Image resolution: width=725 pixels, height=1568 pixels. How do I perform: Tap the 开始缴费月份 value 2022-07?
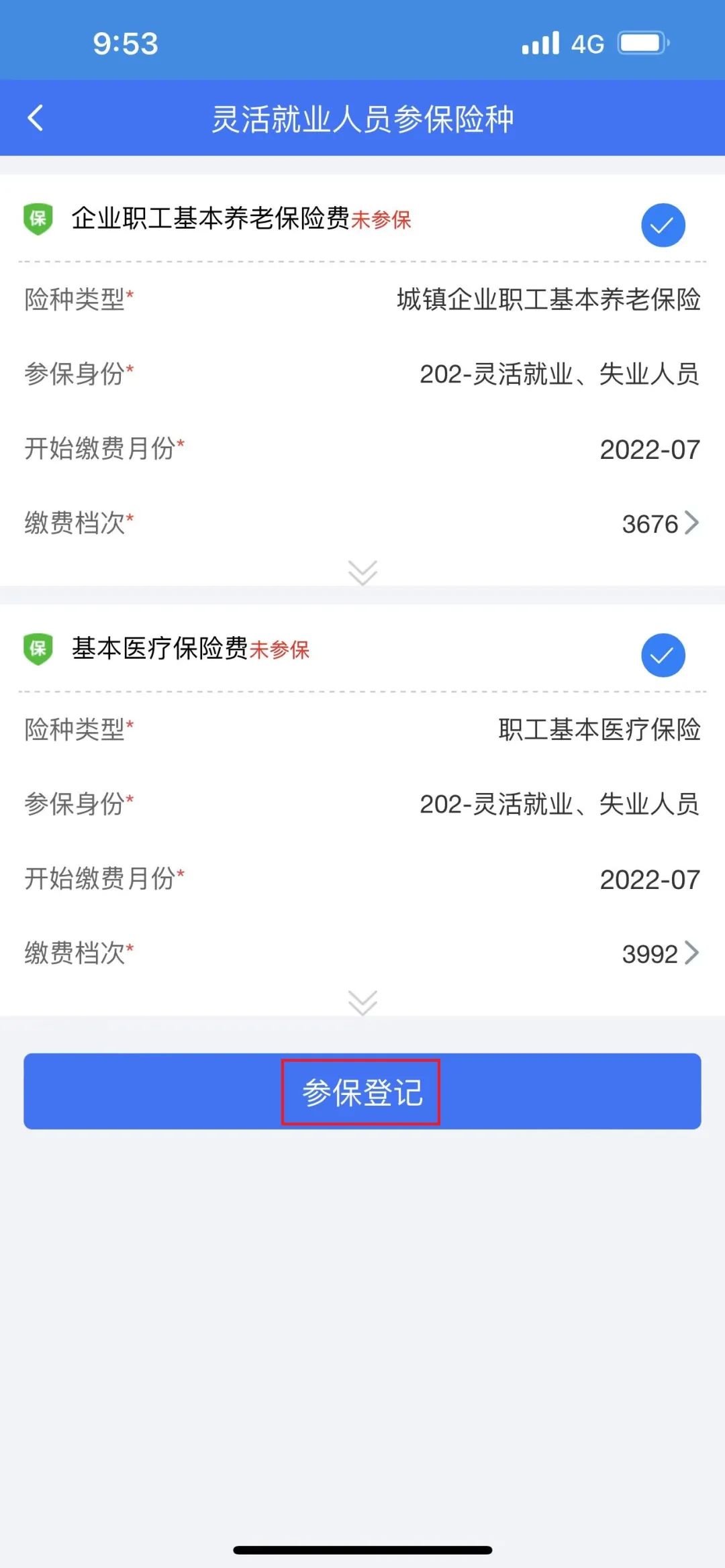[648, 450]
